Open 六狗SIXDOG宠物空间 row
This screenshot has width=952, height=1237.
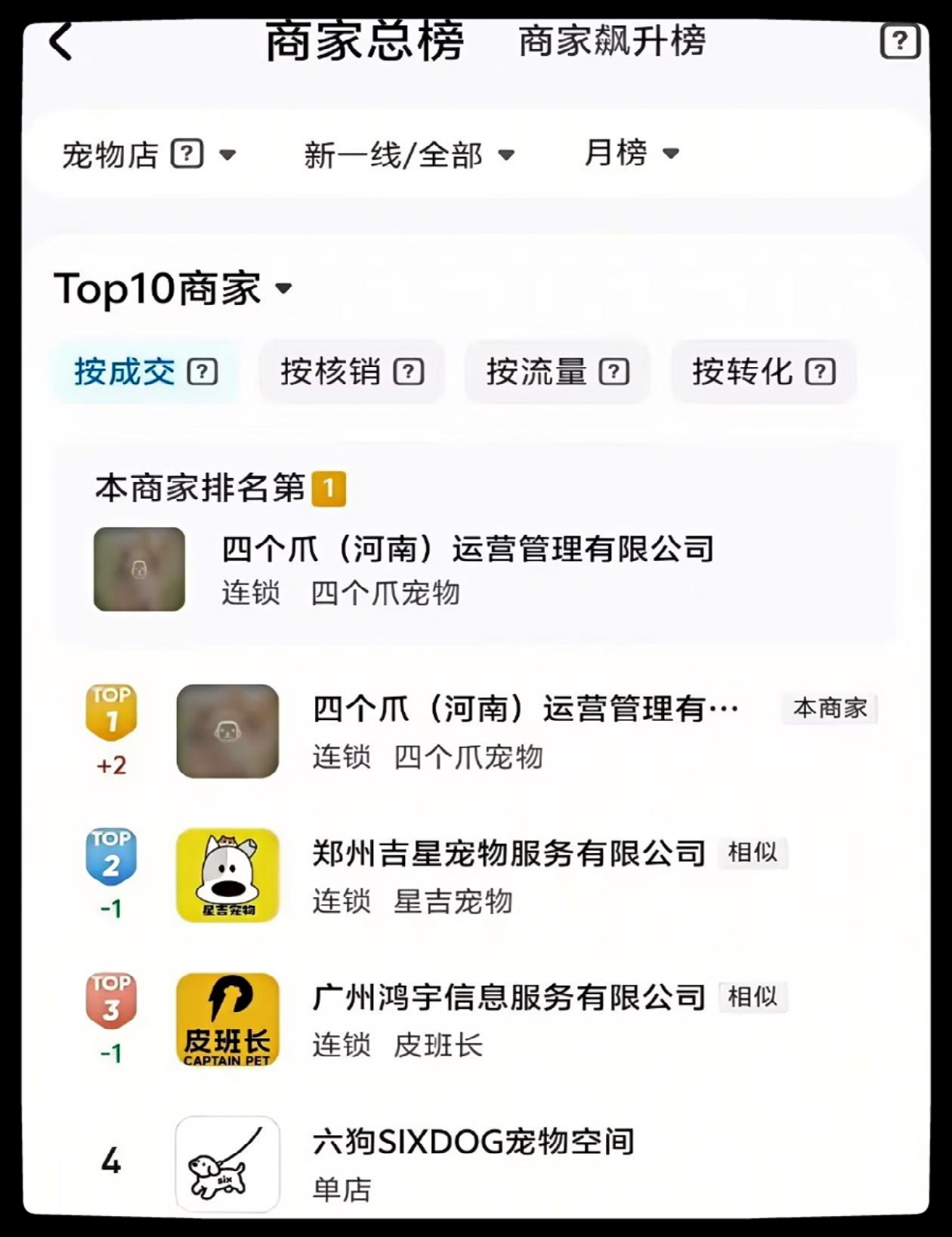(x=473, y=1163)
